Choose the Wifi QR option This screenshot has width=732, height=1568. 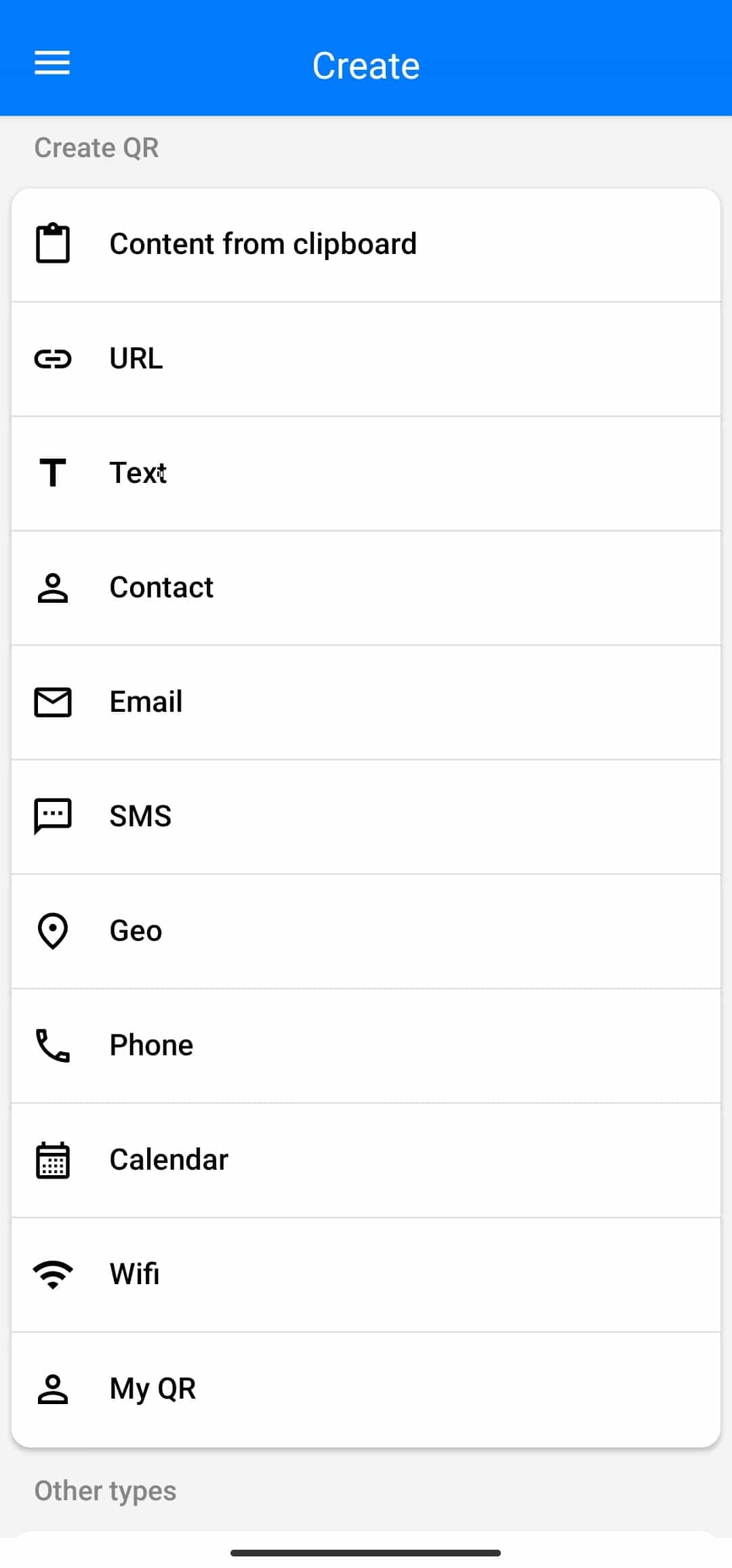click(x=366, y=1274)
